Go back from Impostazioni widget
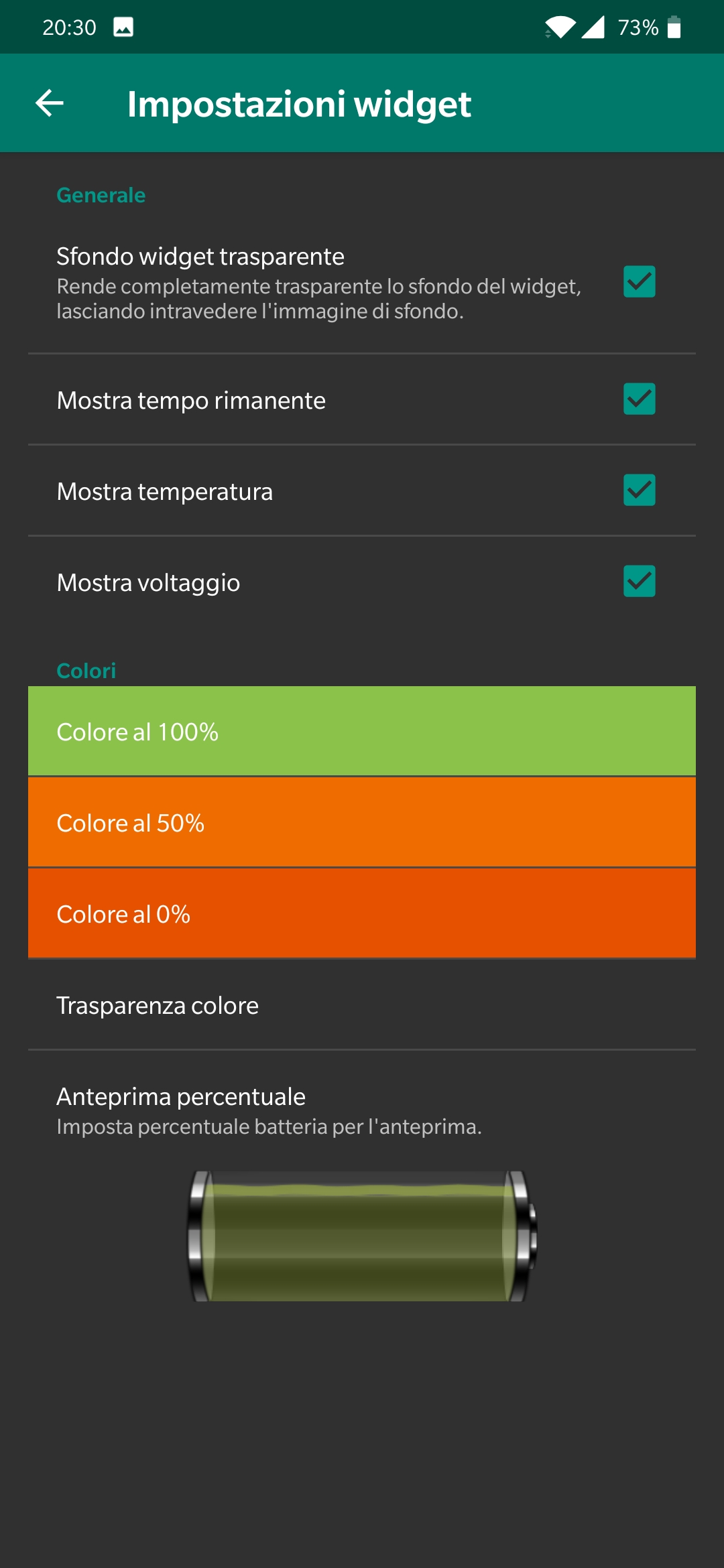This screenshot has height=1568, width=724. (50, 103)
